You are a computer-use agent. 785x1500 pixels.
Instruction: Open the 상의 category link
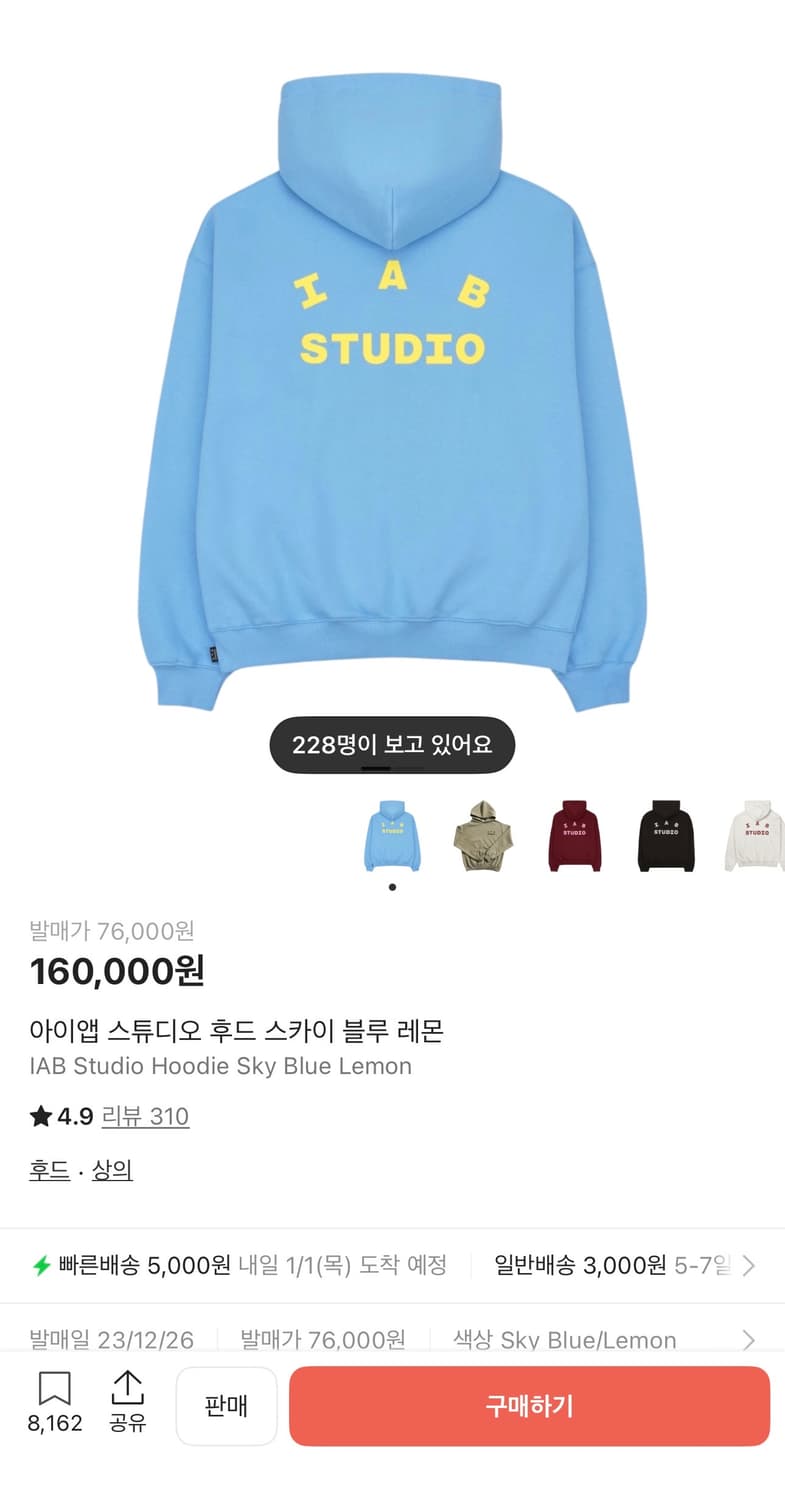[x=112, y=1170]
